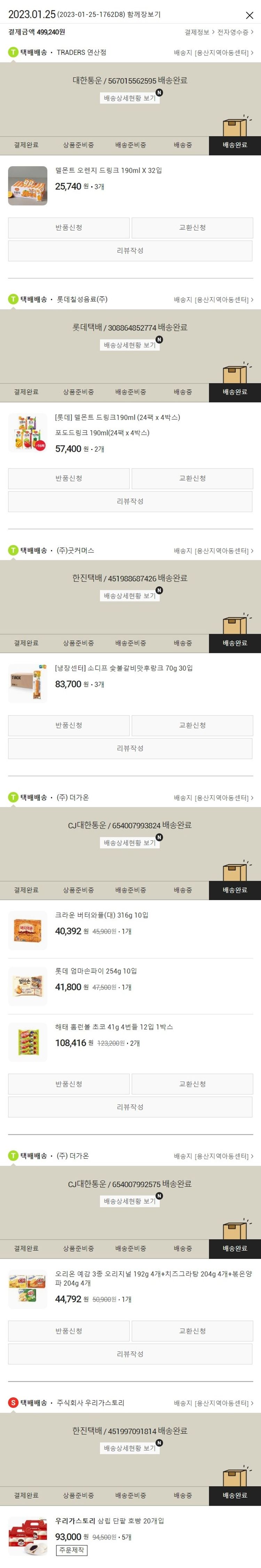261x1568 pixels.
Task: Request exchange for 델몬트 오렌지 드링크
Action: 192,228
